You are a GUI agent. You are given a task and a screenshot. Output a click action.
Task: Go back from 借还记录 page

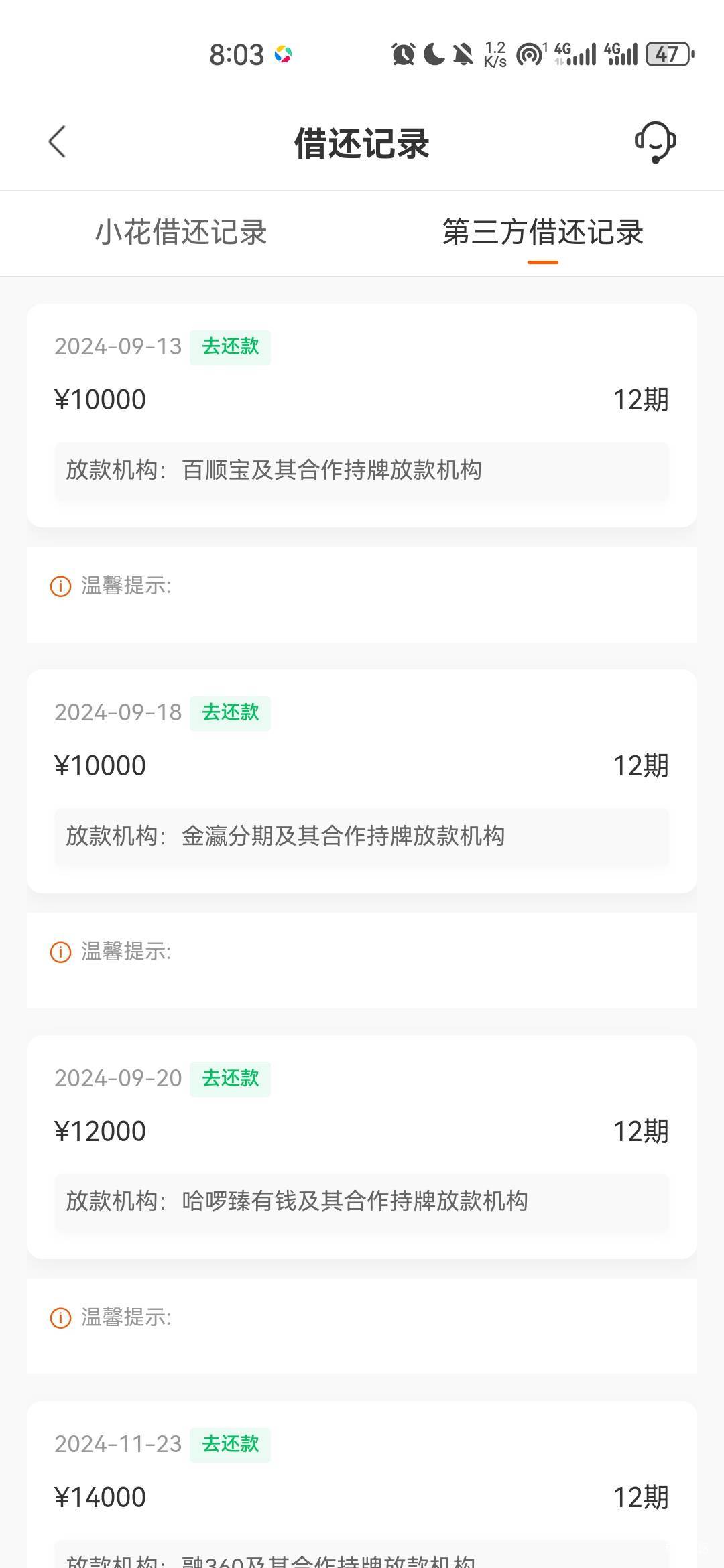click(58, 142)
